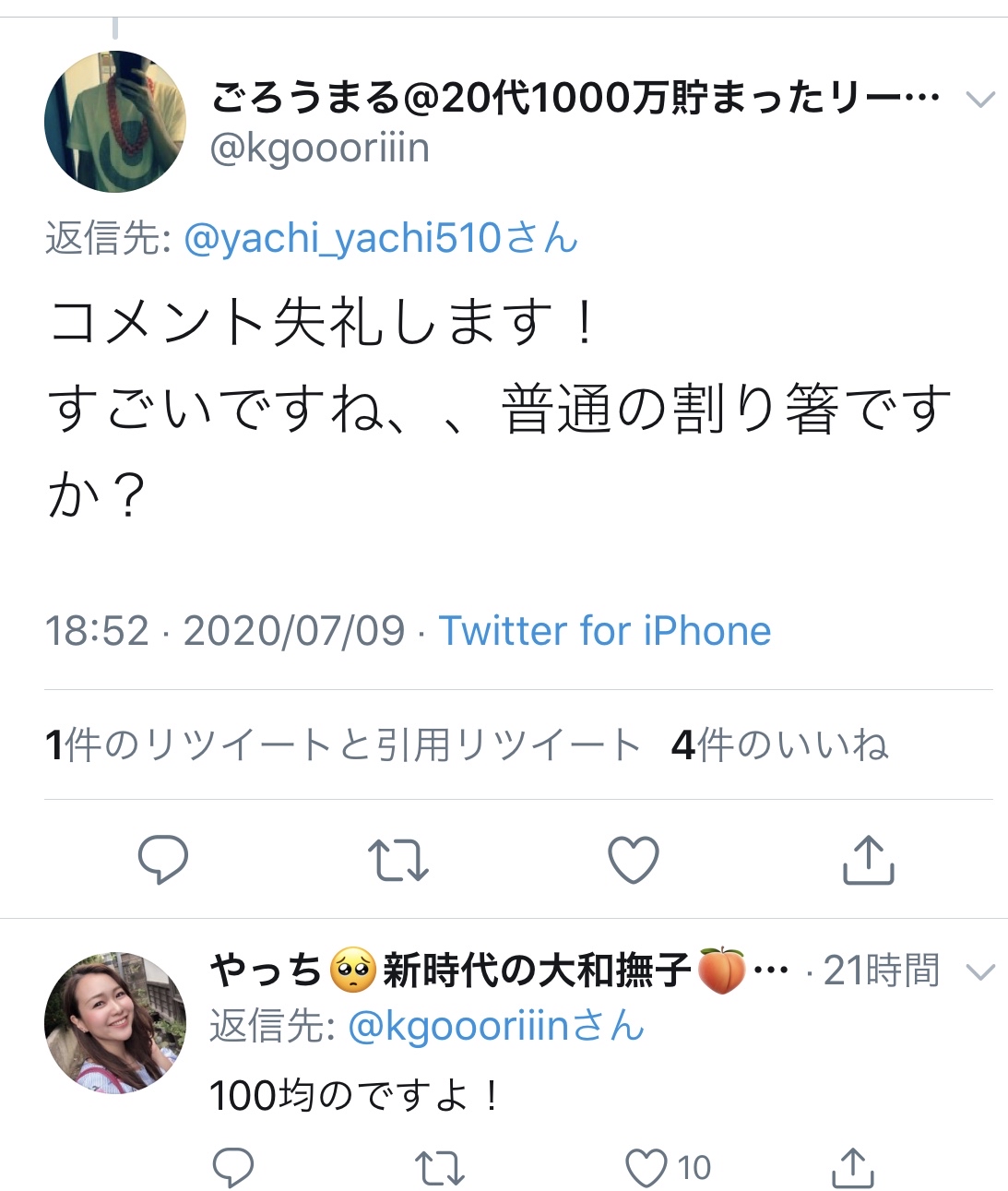Open ごろうまる's profile picture
This screenshot has width=1008, height=1191.
115,122
